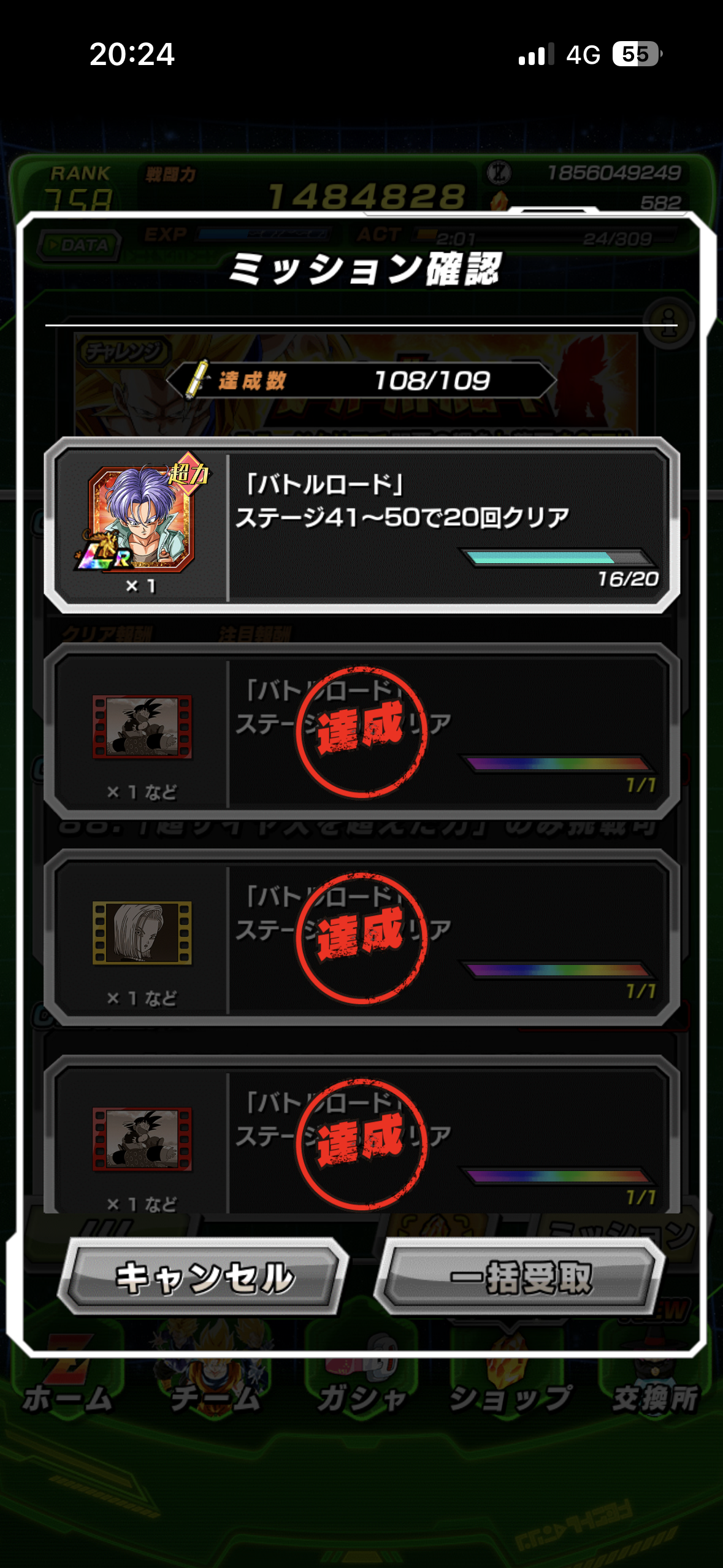Open the ステージ41〜50で20回クリア mission card
723x1568 pixels.
tap(446, 525)
